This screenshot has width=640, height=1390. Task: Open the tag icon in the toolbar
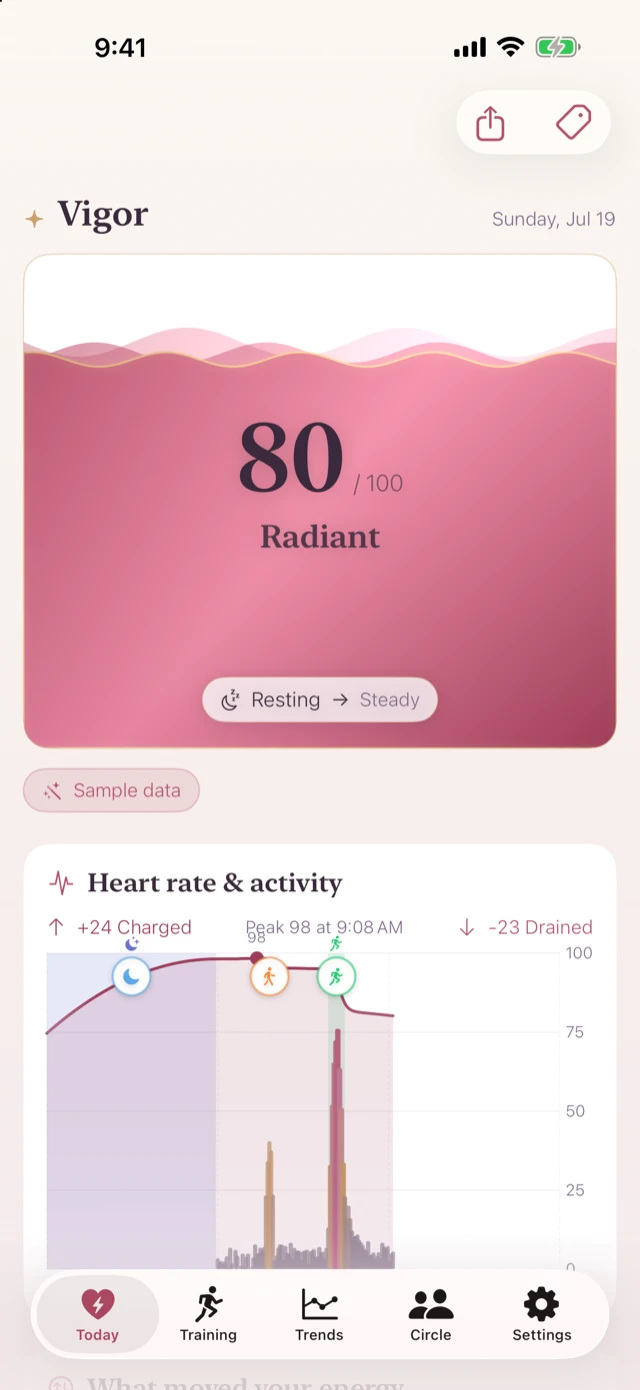574,123
